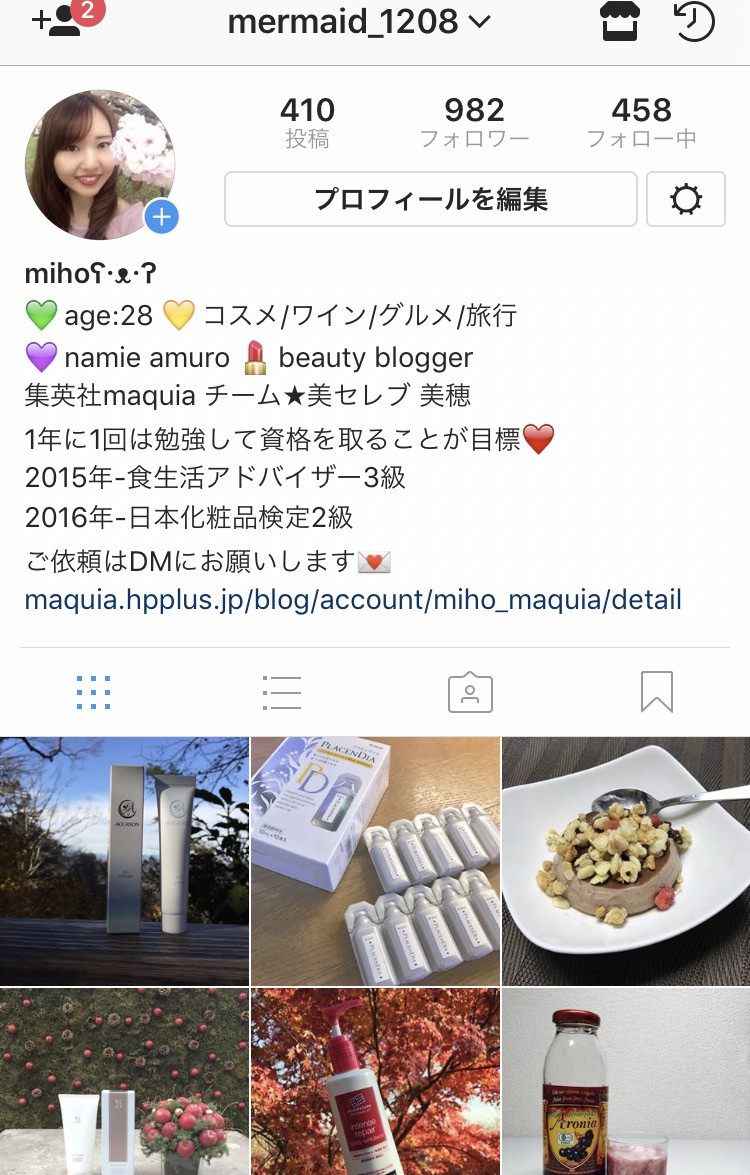Switch to saved bookmarks tab
Image resolution: width=750 pixels, height=1175 pixels.
point(657,692)
